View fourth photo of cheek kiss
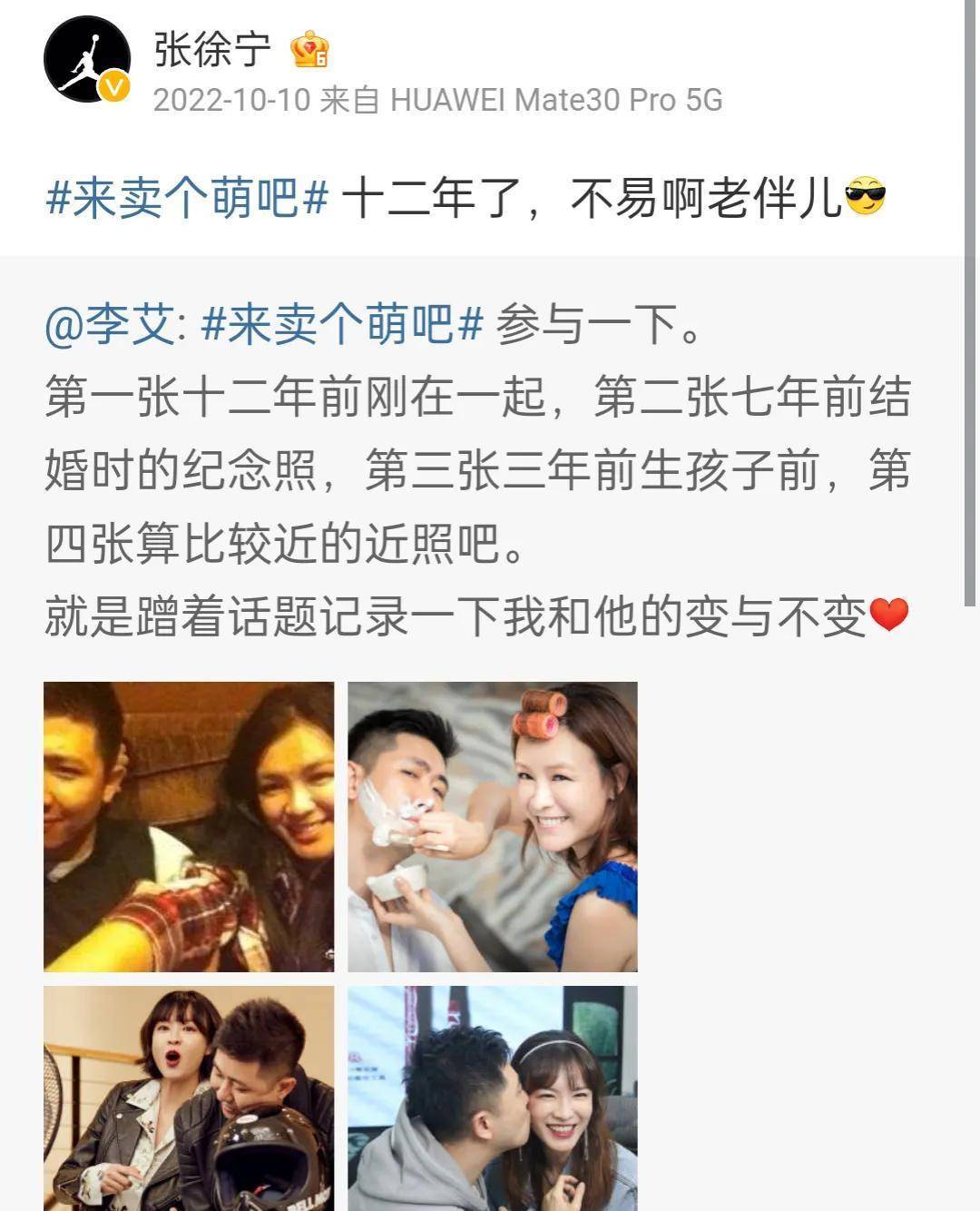980x1211 pixels. 493,1098
